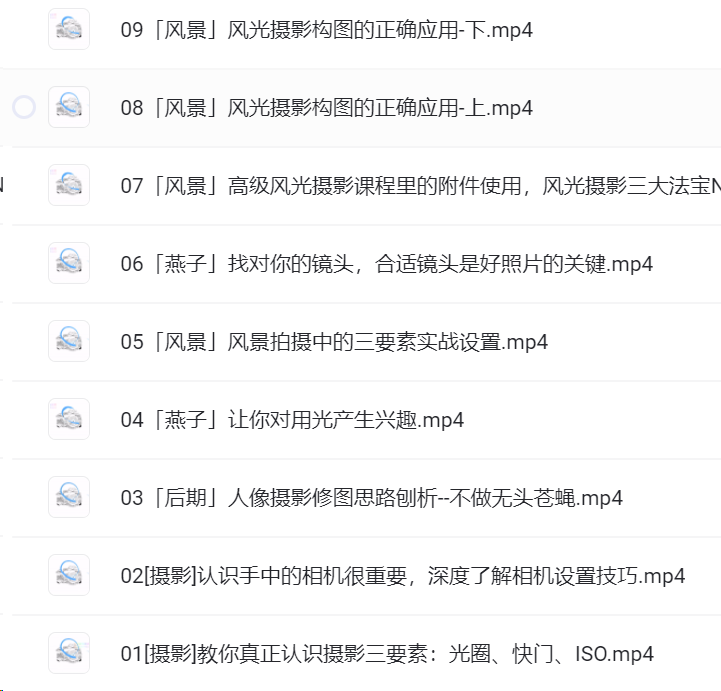The width and height of the screenshot is (721, 691).
Task: Open file 02 认识手中的相机很重要.mp4
Action: (402, 576)
